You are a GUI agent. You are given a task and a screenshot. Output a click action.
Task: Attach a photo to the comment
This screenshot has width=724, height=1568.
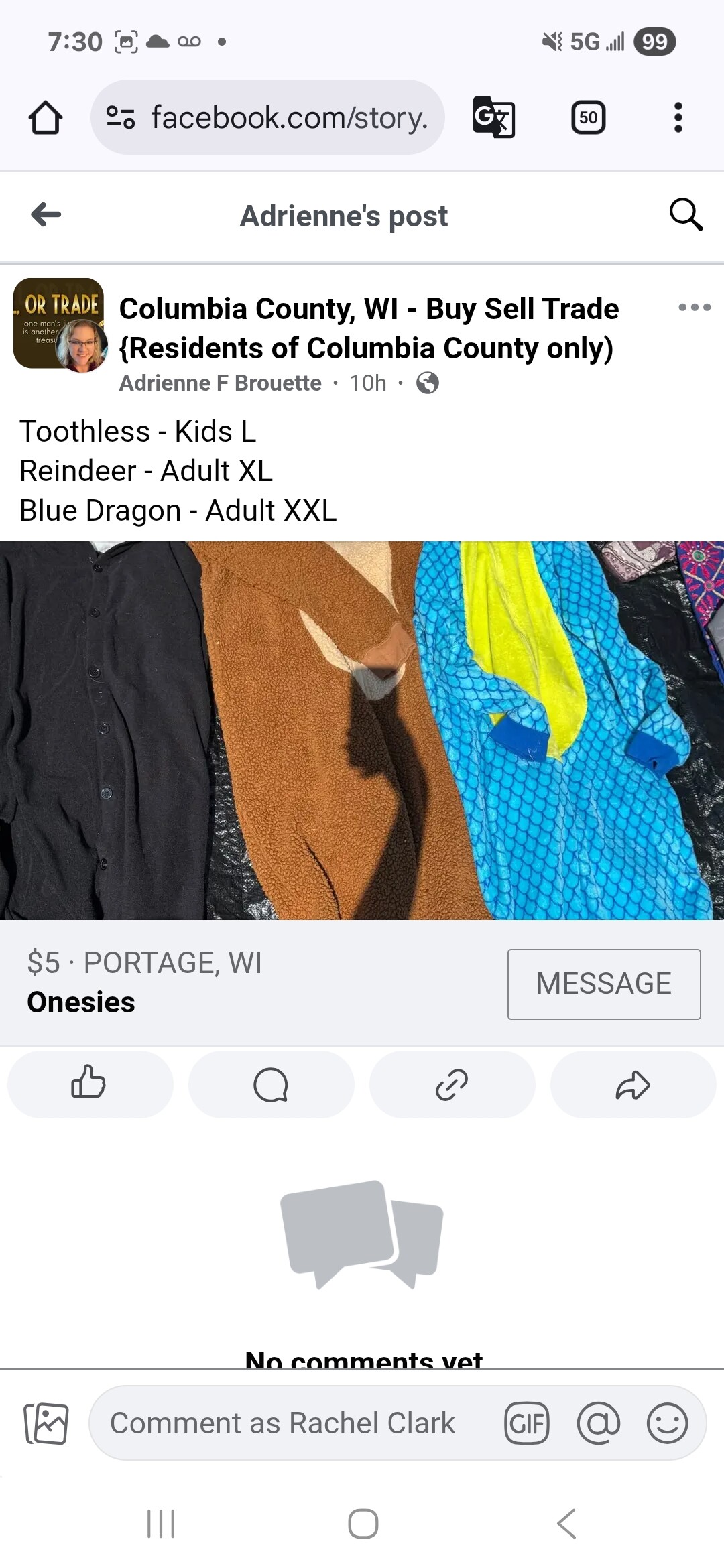46,1423
